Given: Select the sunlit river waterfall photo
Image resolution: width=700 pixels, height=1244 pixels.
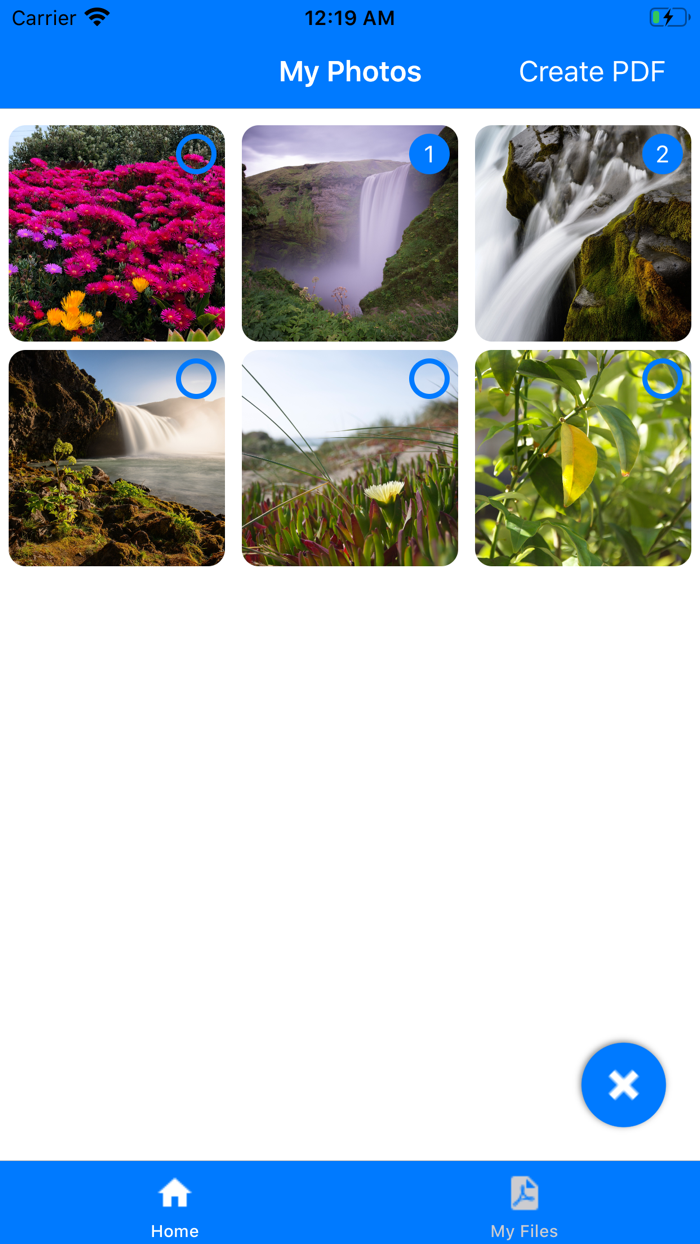Looking at the screenshot, I should [196, 379].
